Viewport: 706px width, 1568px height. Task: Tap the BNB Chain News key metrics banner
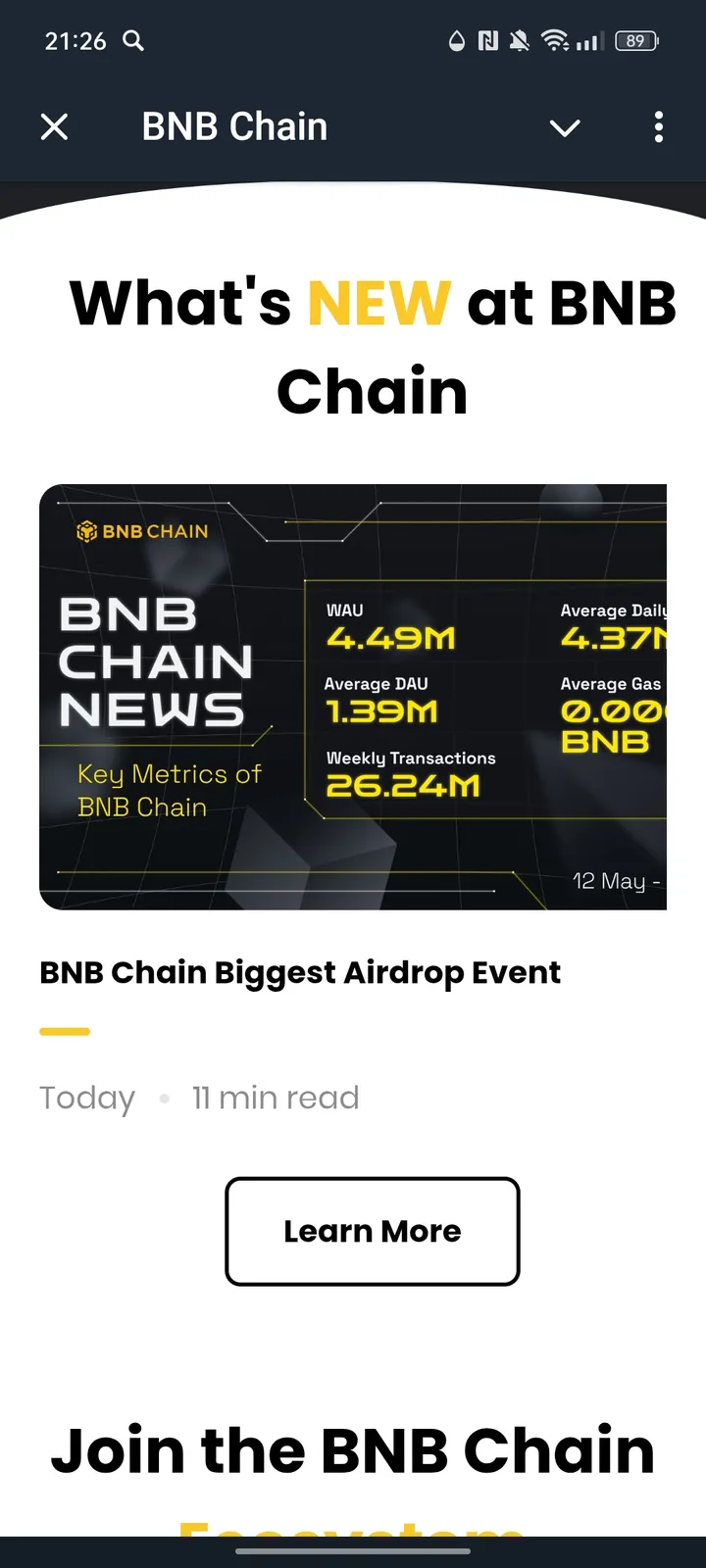coord(353,696)
